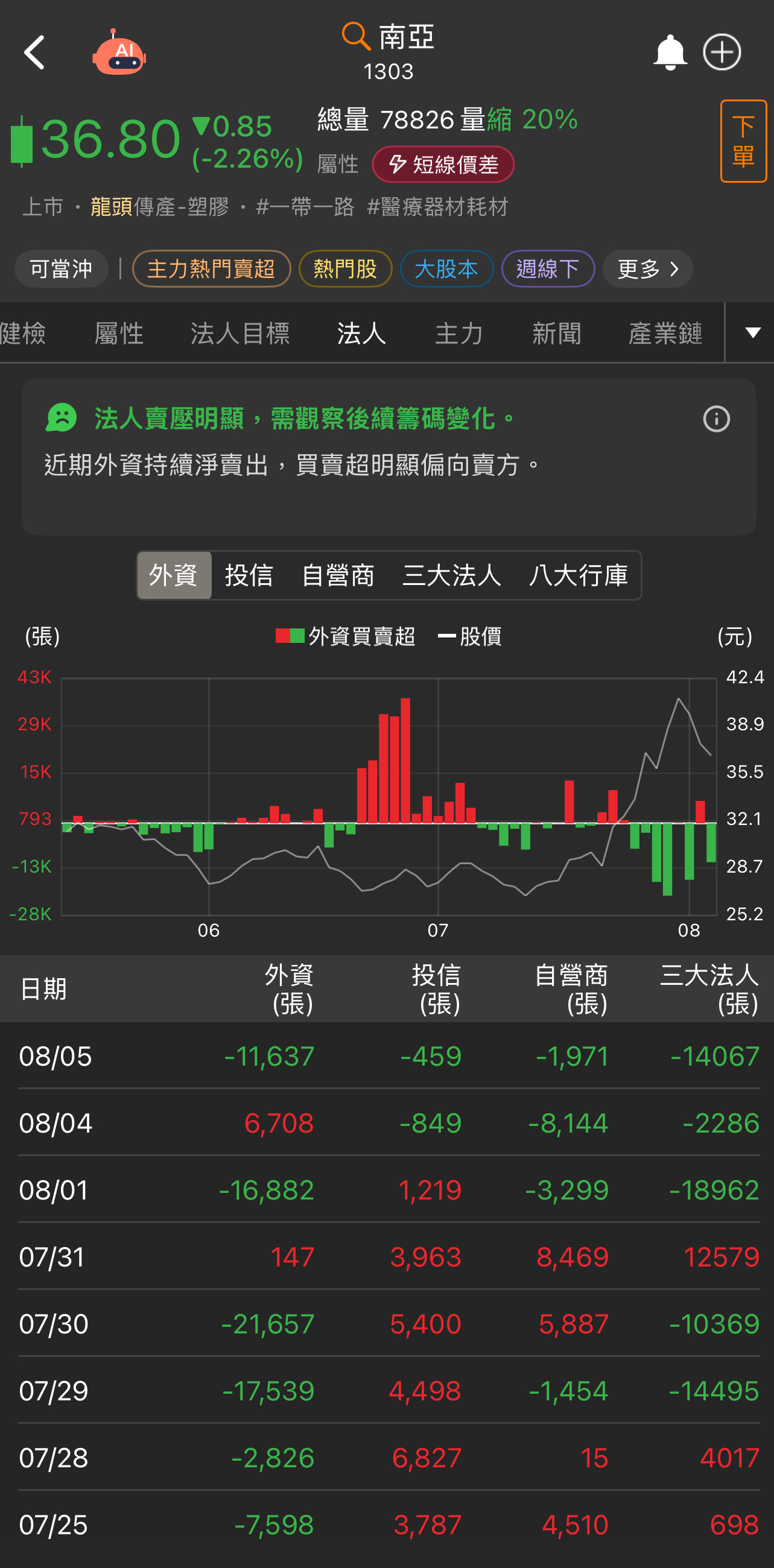Open the price alert bell
Viewport: 774px width, 1568px height.
pyautogui.click(x=669, y=52)
